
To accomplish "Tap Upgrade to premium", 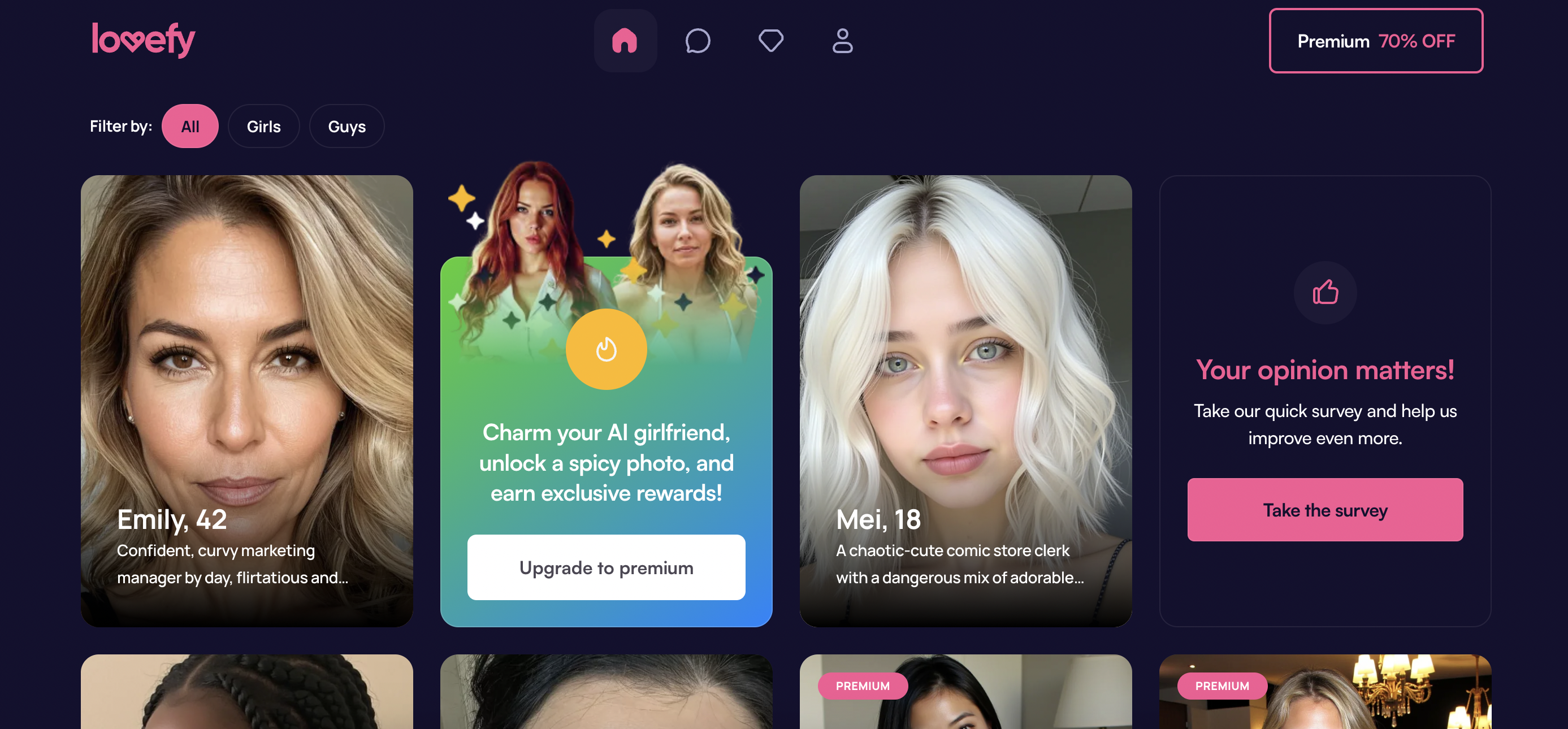I will [x=605, y=567].
